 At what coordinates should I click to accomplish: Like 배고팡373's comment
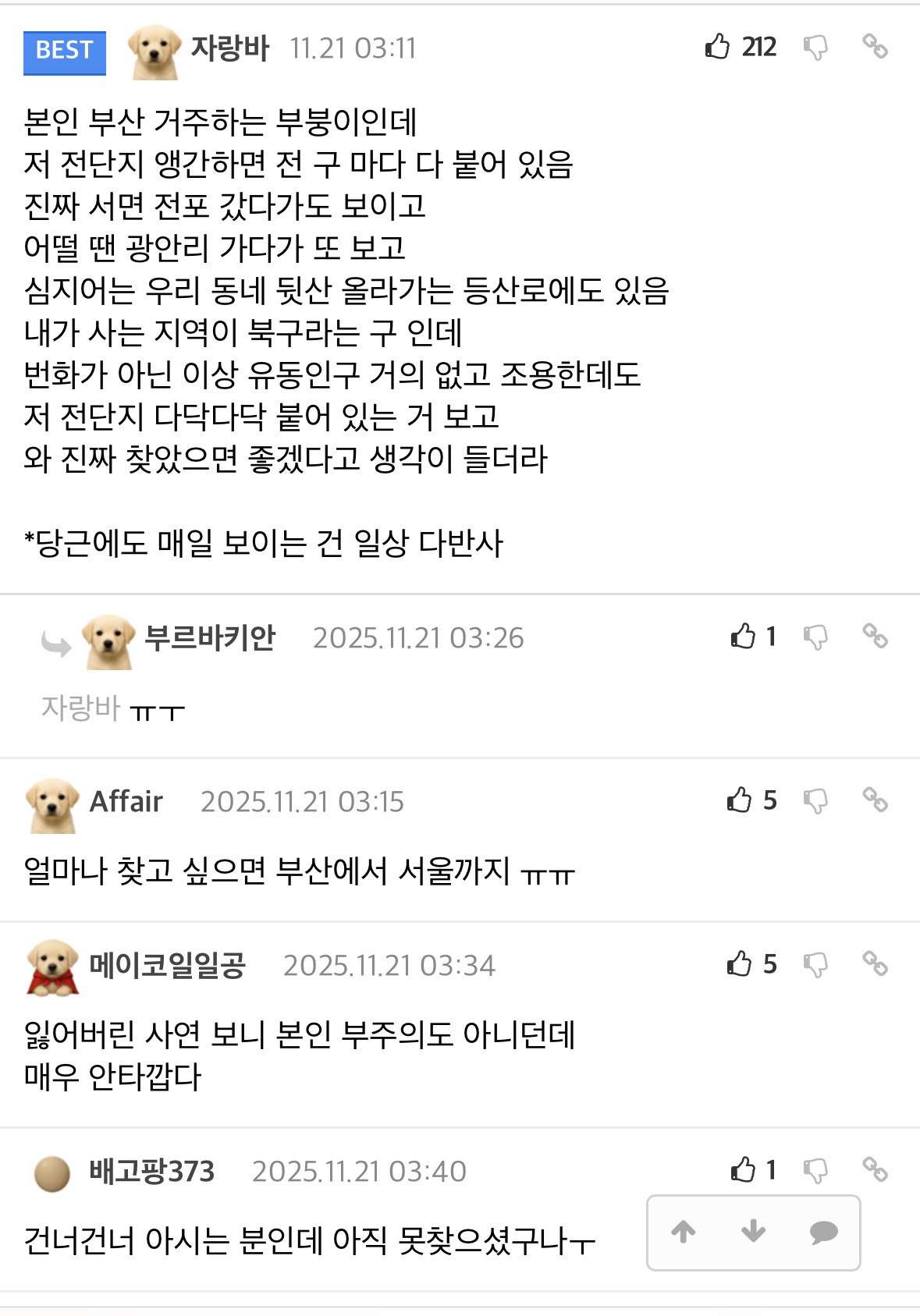coord(742,1170)
